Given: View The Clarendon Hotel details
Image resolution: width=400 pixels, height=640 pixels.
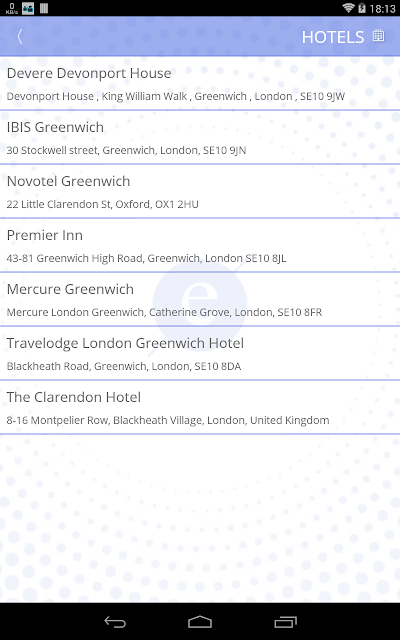Looking at the screenshot, I should [x=200, y=407].
